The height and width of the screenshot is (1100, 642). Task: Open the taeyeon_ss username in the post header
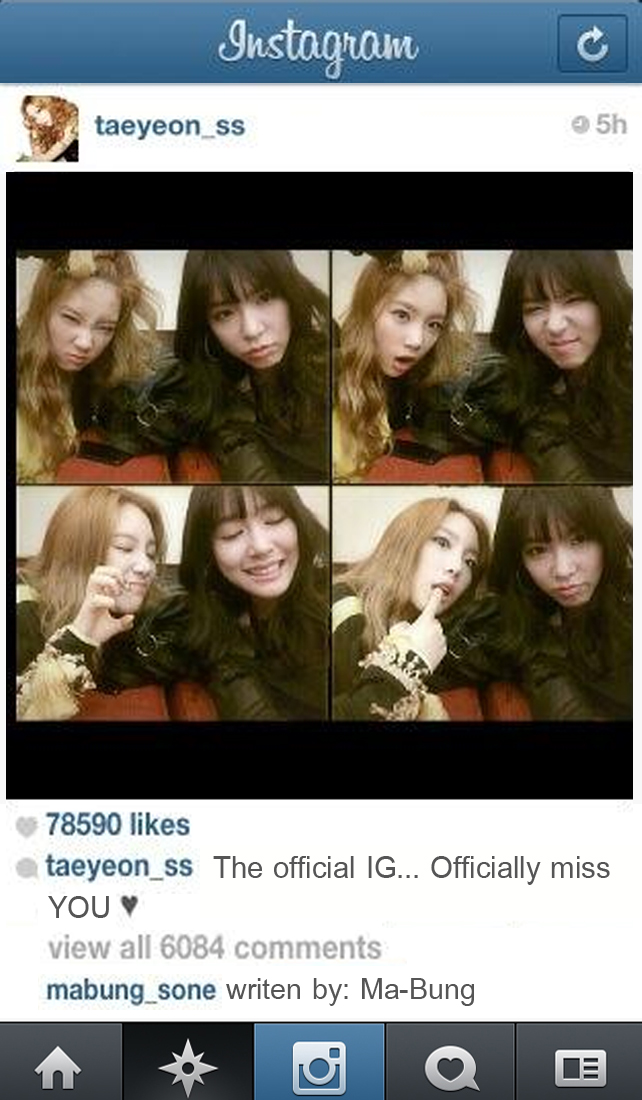[169, 127]
